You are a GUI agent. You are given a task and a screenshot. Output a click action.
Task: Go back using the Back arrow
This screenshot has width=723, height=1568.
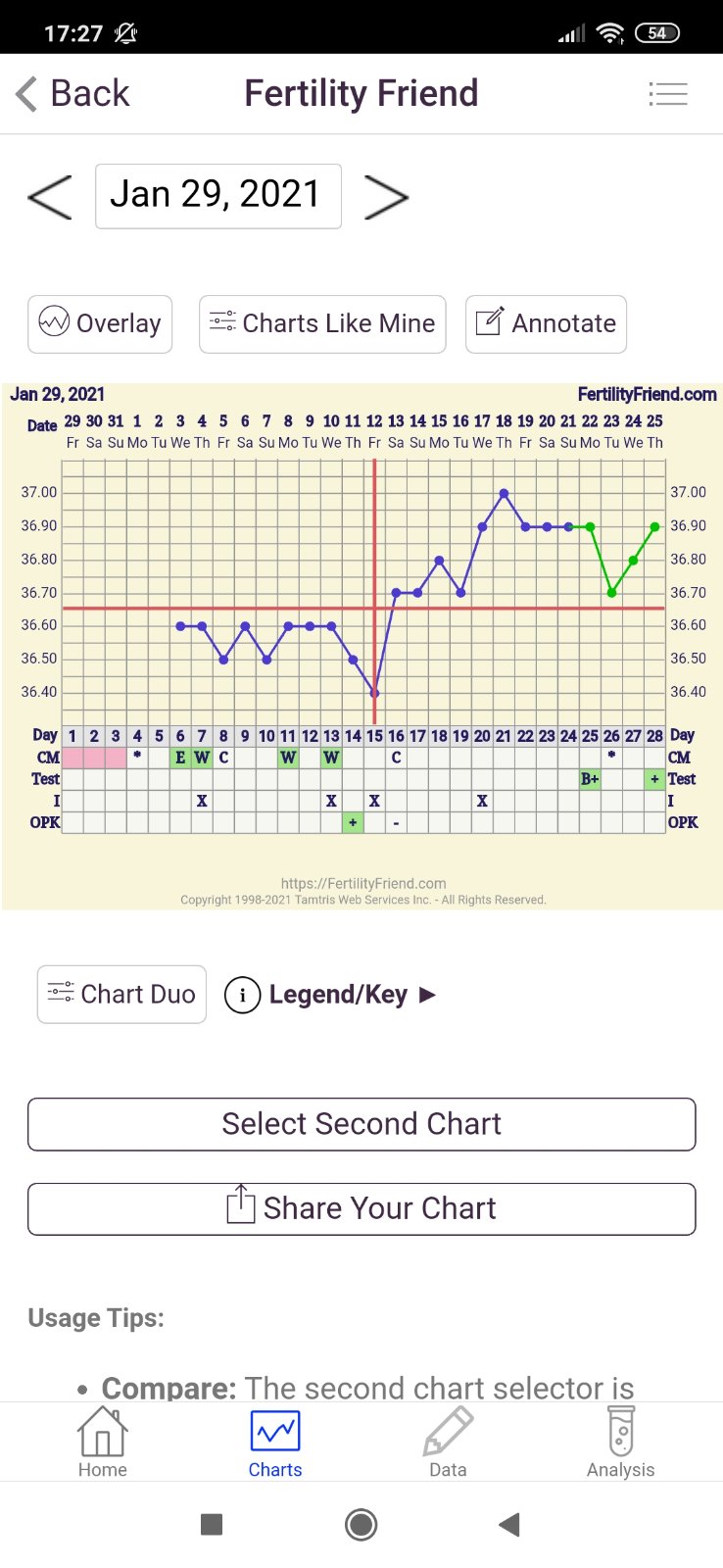(x=72, y=94)
